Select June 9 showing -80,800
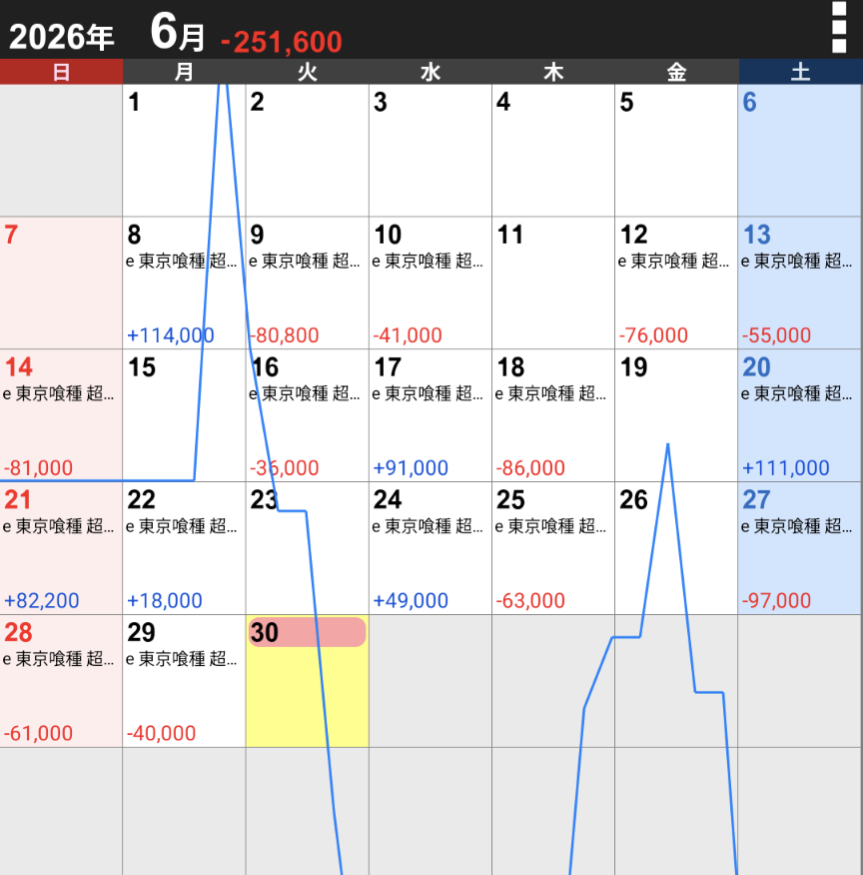The width and height of the screenshot is (863, 875). (307, 283)
